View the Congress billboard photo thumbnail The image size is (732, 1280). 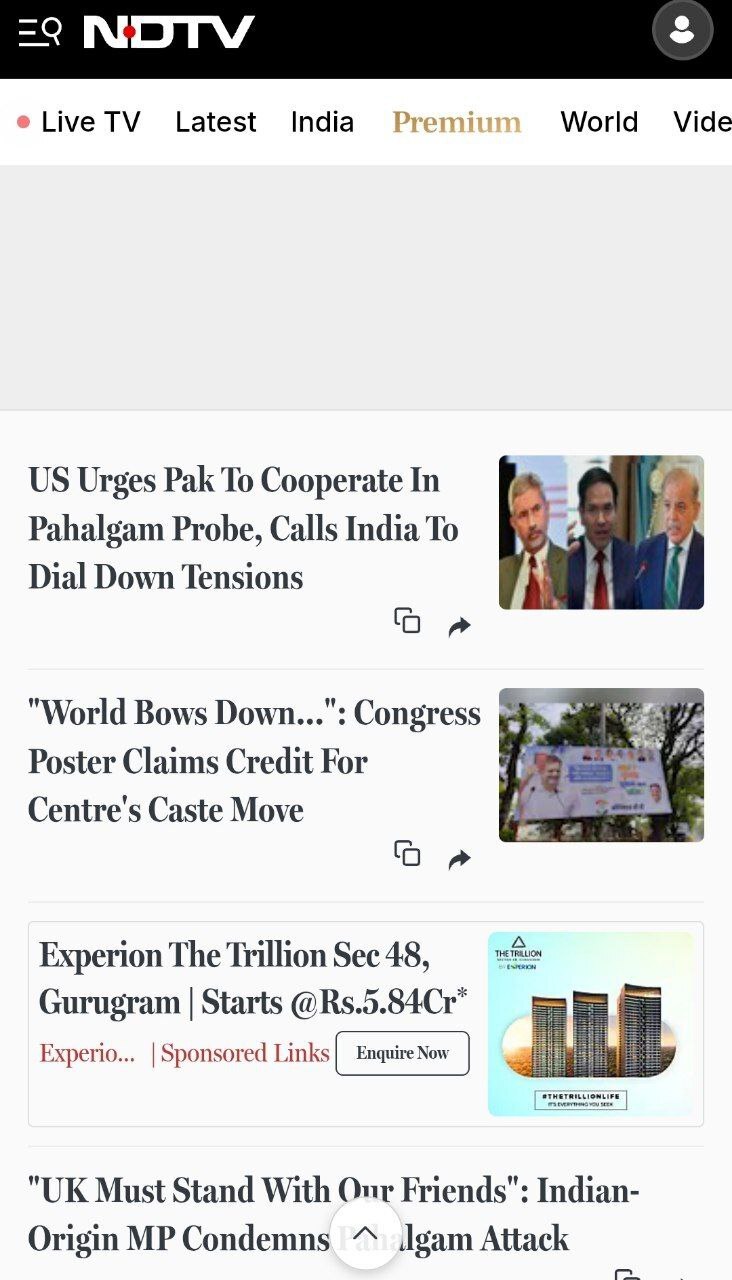(x=601, y=765)
